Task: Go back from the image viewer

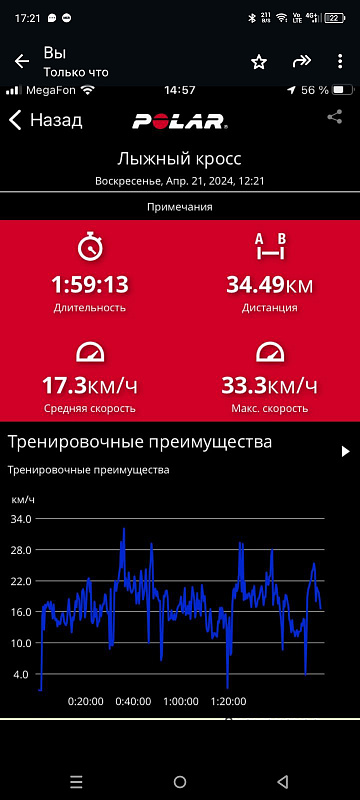Action: (21, 62)
